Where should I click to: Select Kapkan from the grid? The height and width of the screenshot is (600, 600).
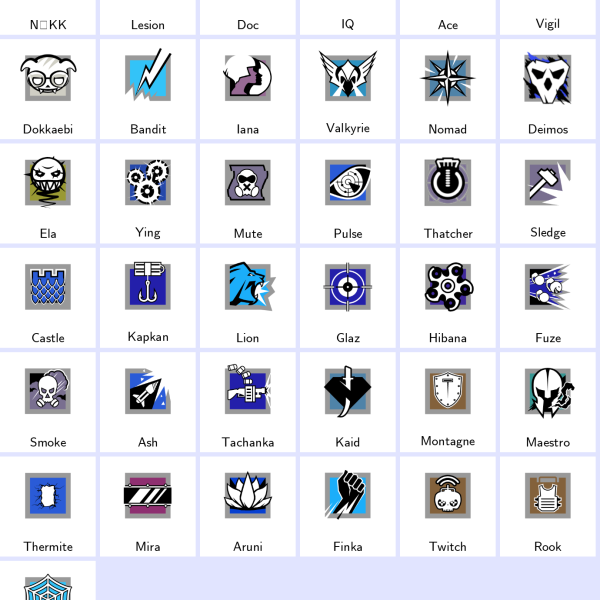tap(148, 296)
